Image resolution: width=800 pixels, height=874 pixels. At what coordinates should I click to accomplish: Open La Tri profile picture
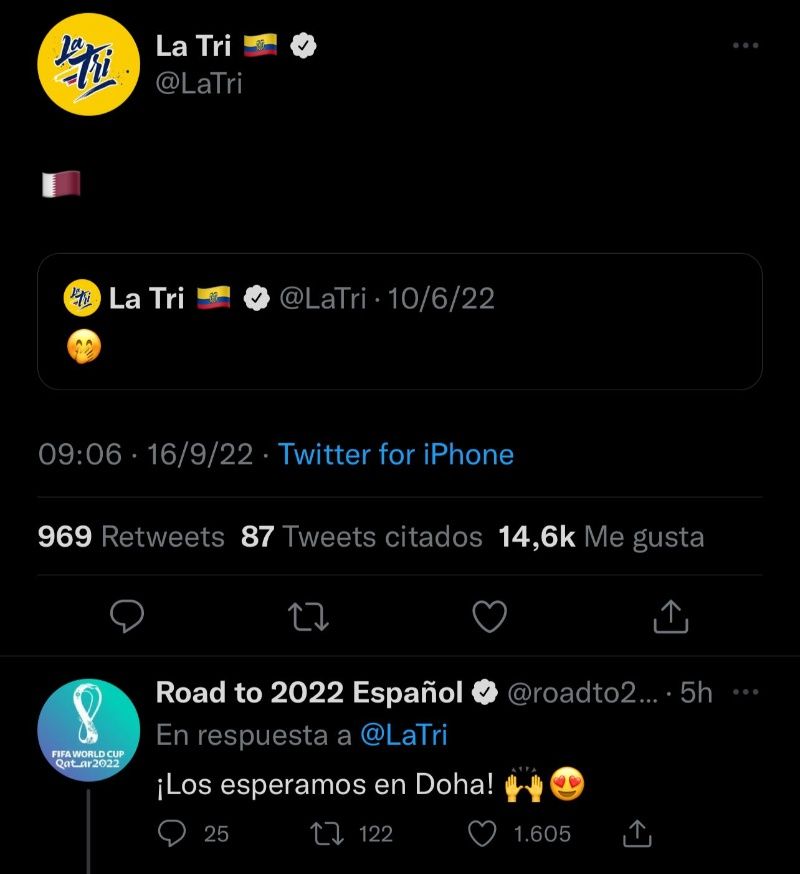tap(87, 64)
